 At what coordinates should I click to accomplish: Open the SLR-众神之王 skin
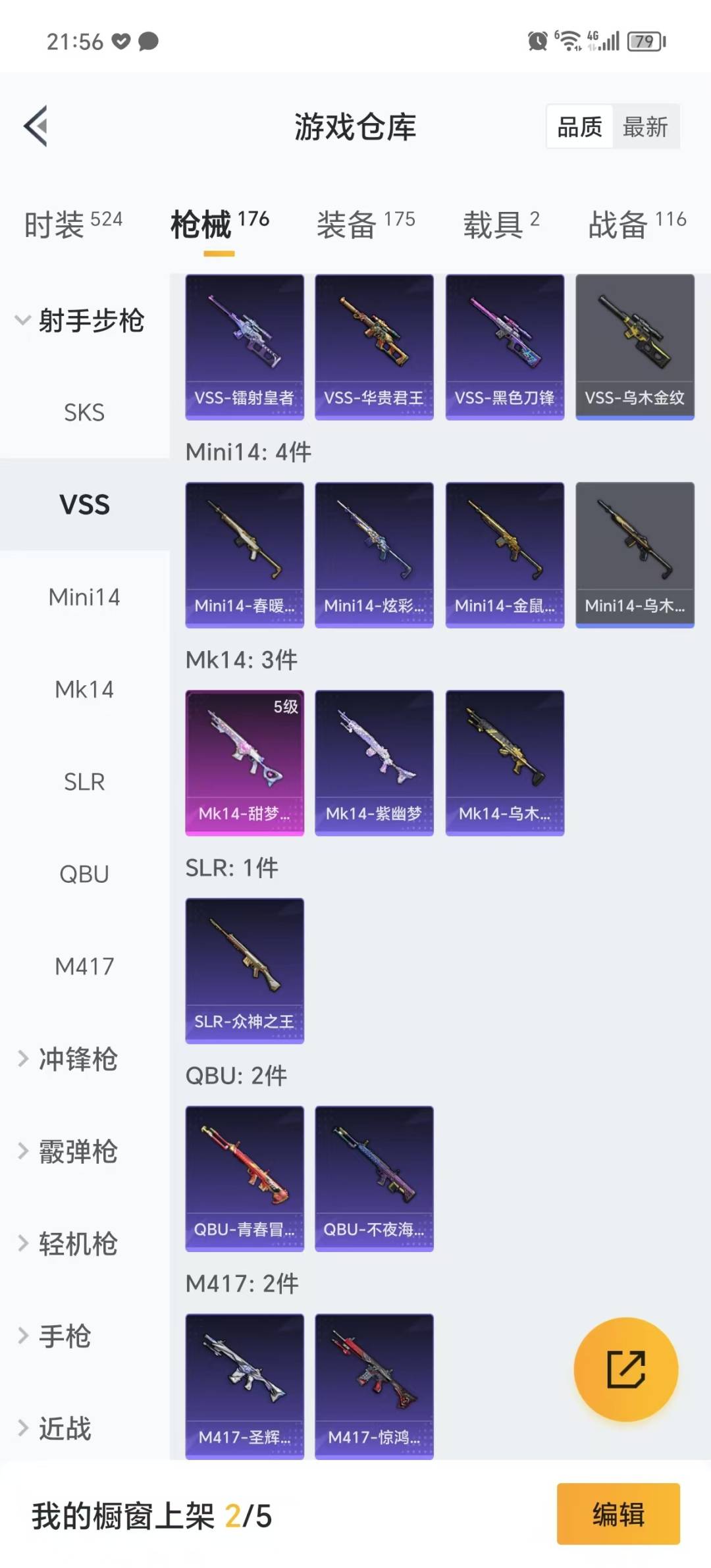coord(244,970)
